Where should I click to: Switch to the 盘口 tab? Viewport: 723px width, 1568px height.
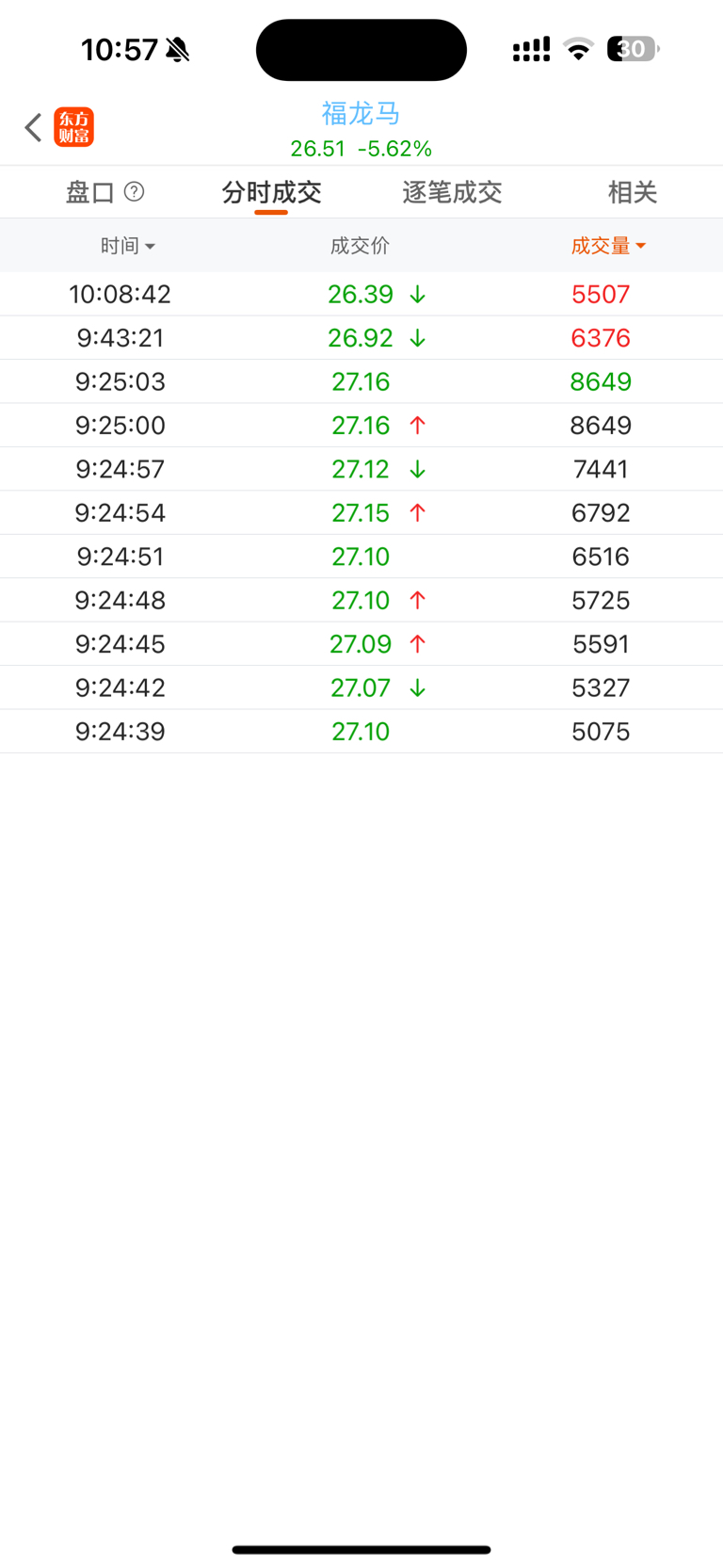[x=90, y=192]
